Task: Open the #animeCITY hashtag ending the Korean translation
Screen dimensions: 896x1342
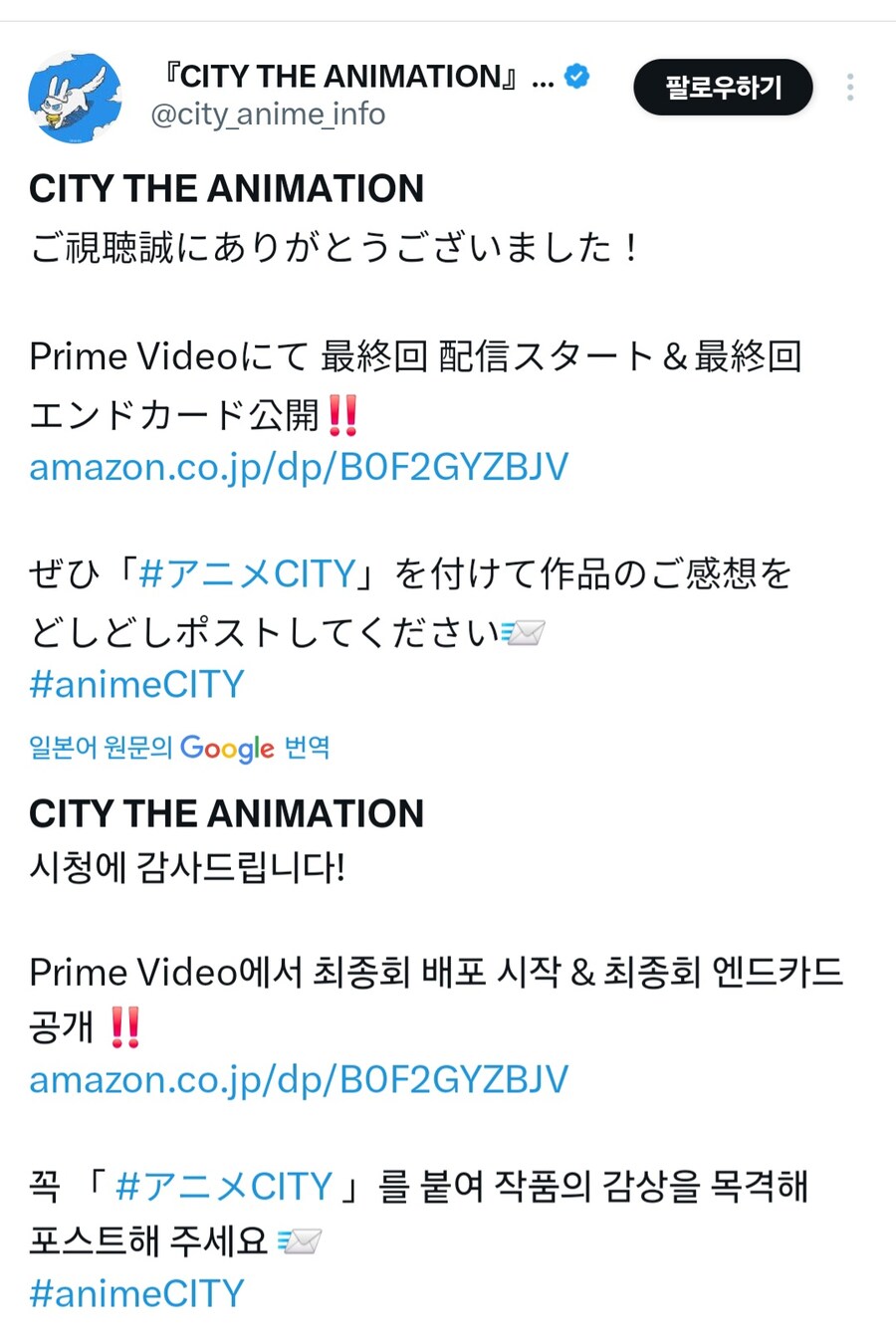Action: (136, 1293)
